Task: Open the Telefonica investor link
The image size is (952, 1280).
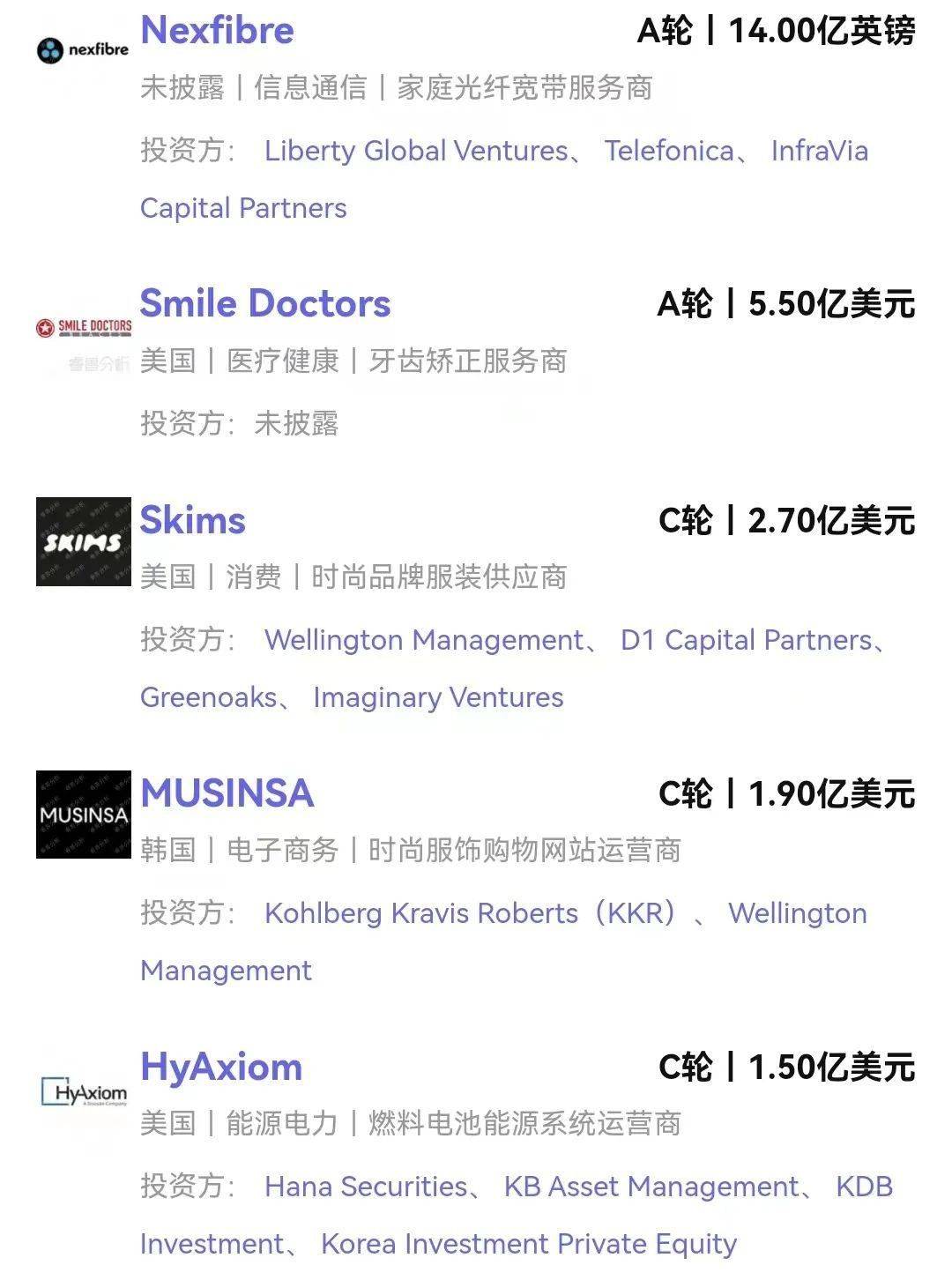Action: [668, 151]
